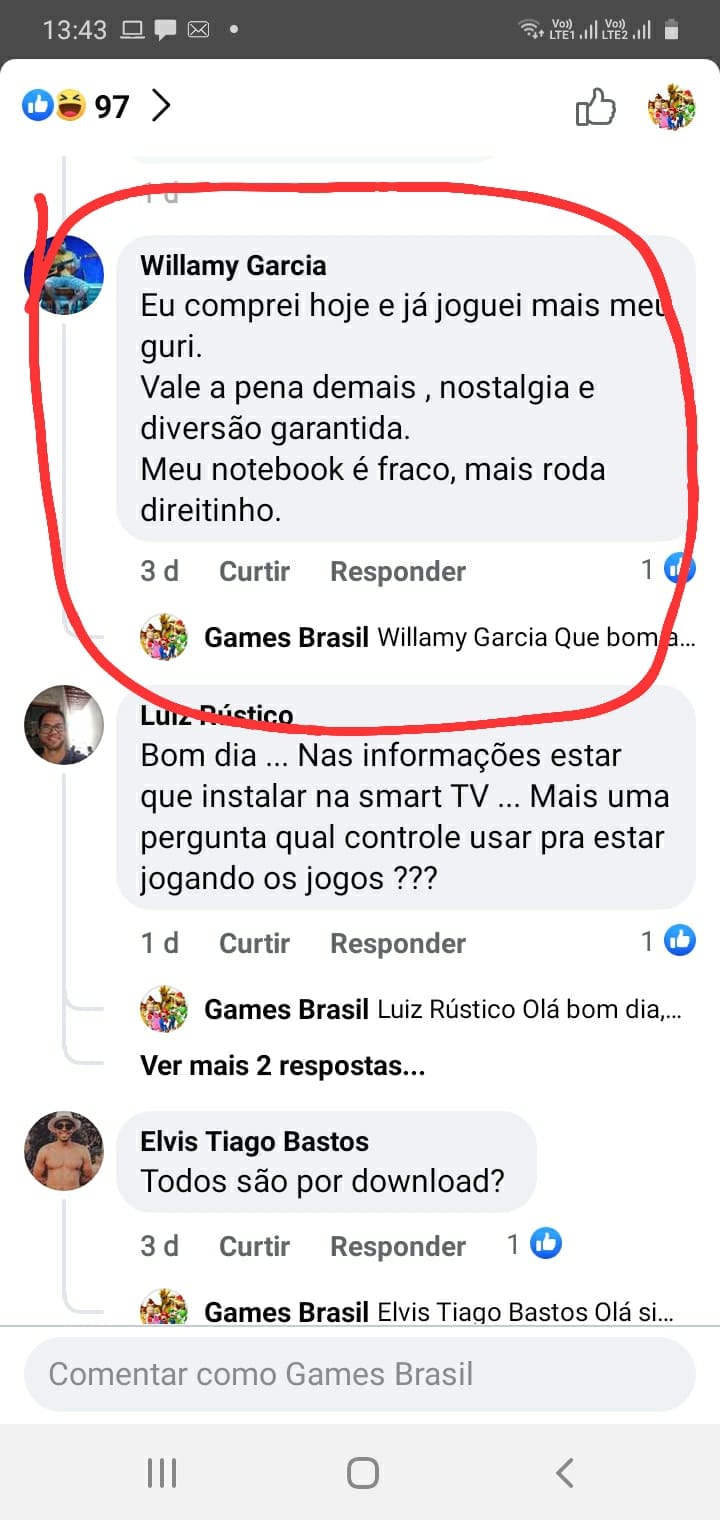This screenshot has height=1520, width=720.
Task: Reply to Willamy Garcia's comment
Action: (398, 571)
